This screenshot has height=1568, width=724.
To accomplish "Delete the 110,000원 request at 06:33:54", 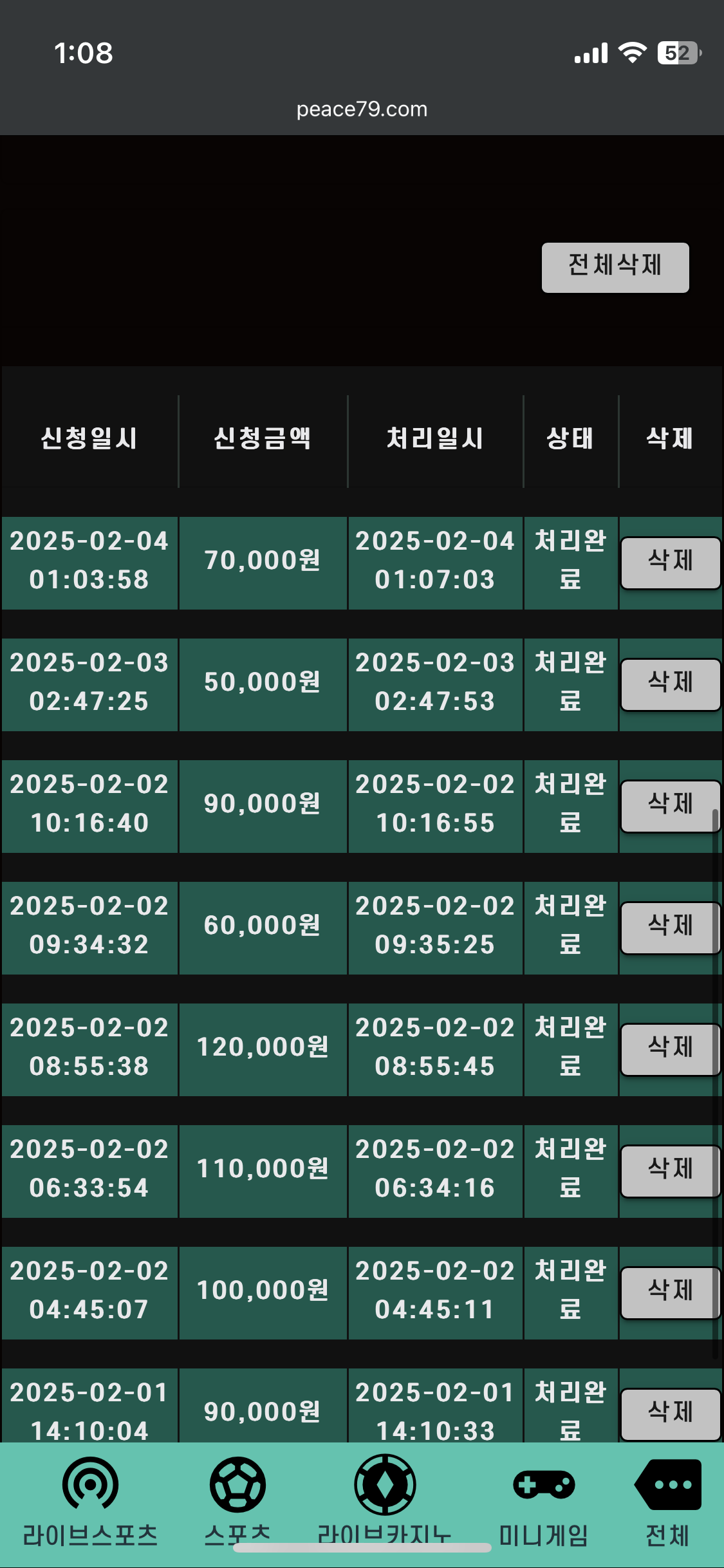I will [670, 1170].
